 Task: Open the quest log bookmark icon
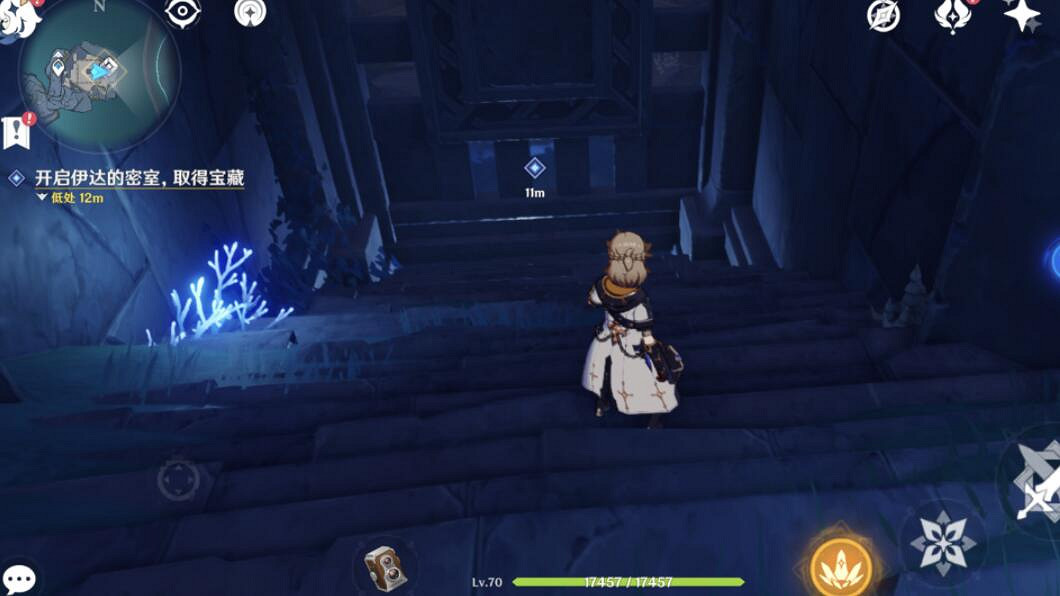(16, 131)
